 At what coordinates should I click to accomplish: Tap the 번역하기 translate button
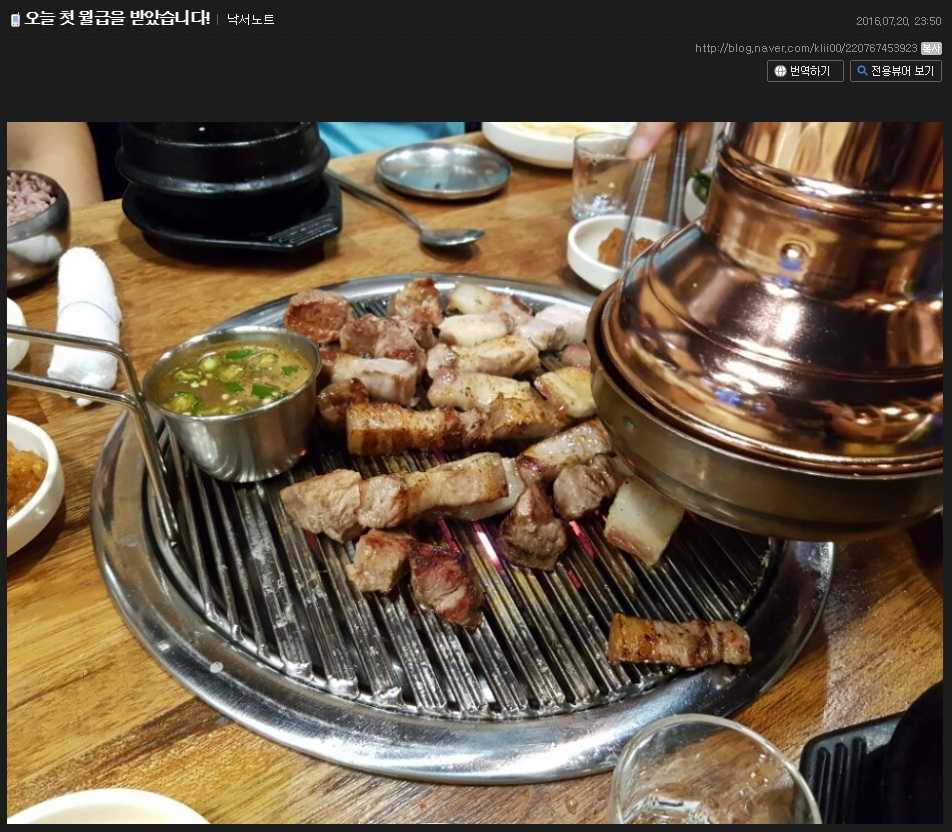[x=805, y=71]
